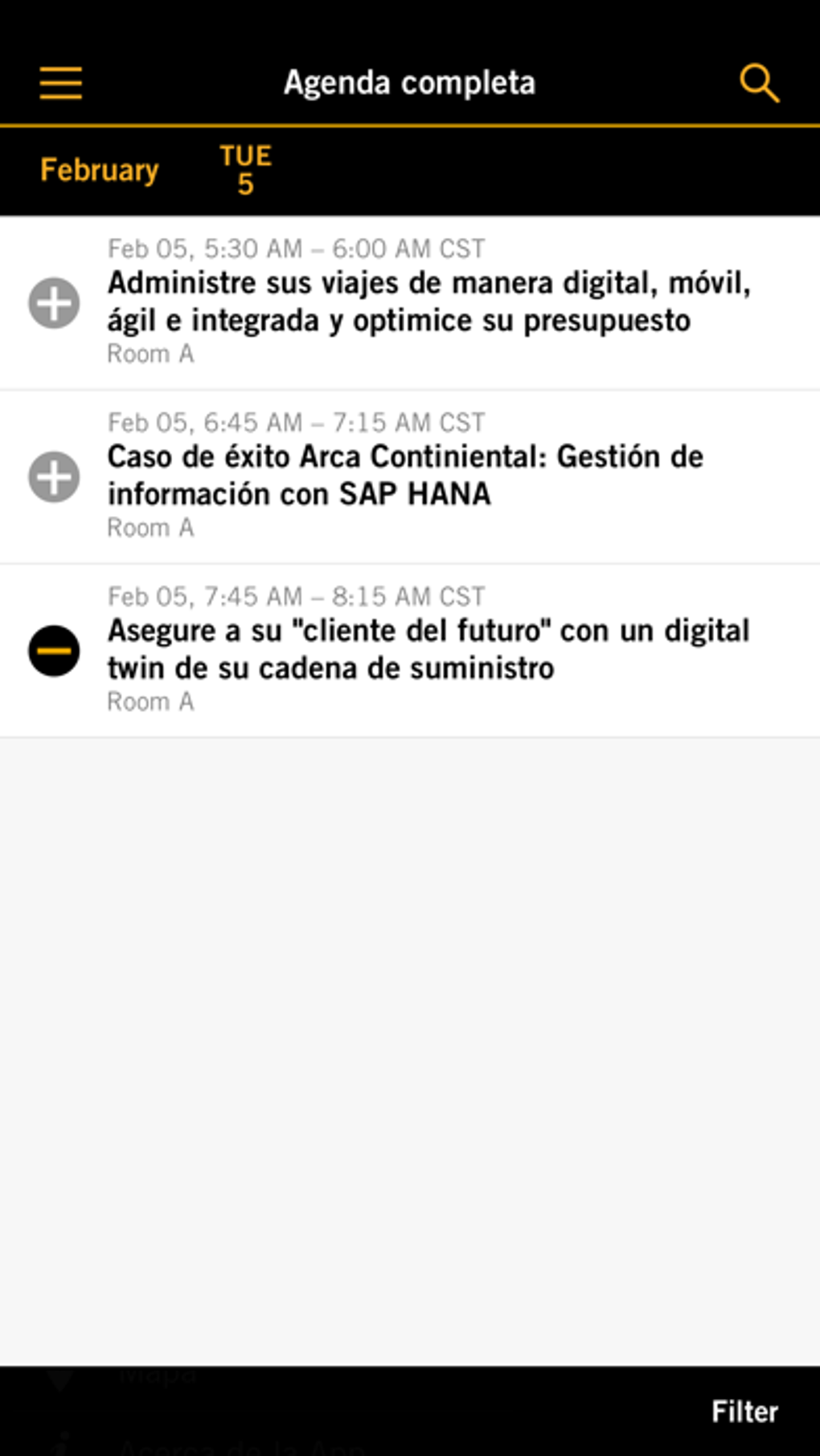This screenshot has width=820, height=1456.
Task: Remove the digital twin session from schedule
Action: tap(54, 650)
